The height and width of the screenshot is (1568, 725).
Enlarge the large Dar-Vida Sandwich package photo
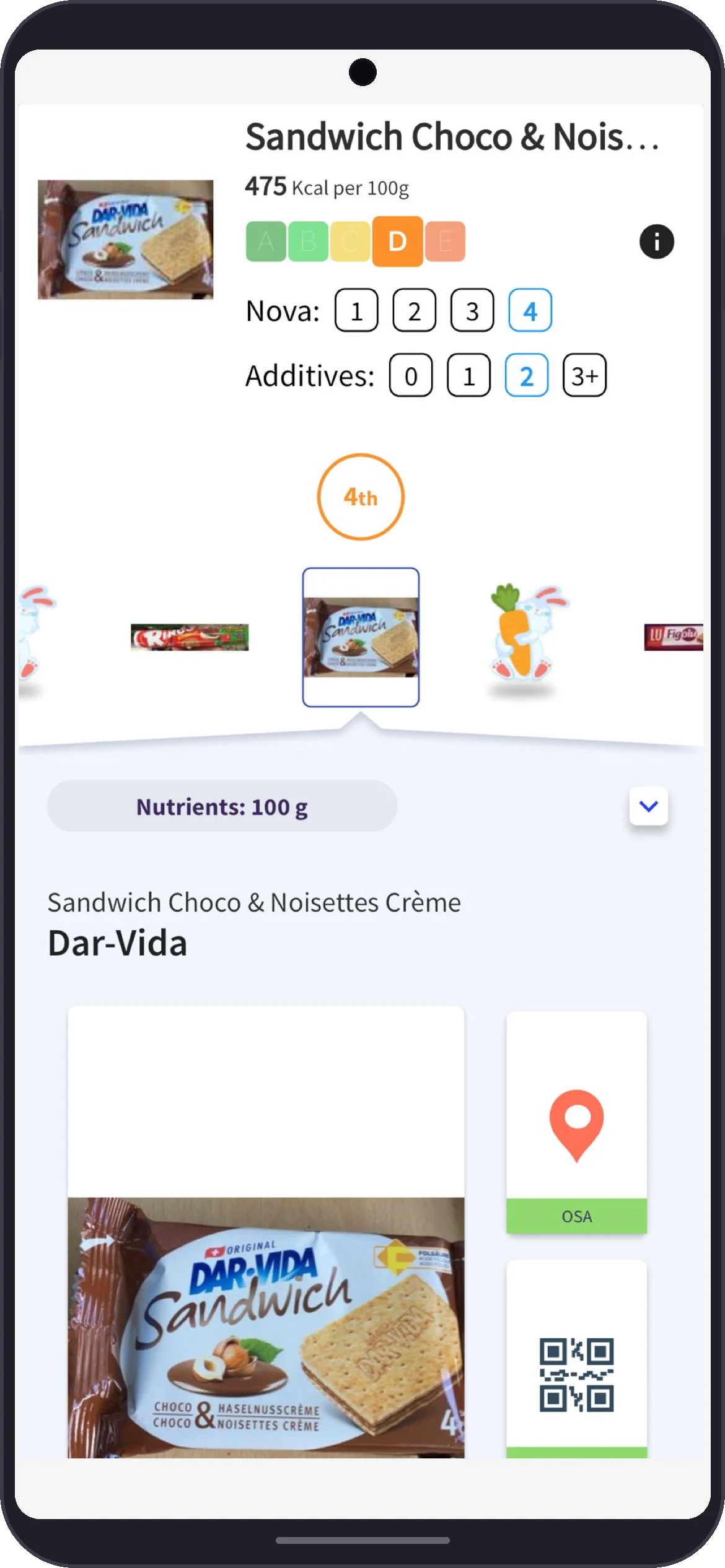[x=266, y=1326]
